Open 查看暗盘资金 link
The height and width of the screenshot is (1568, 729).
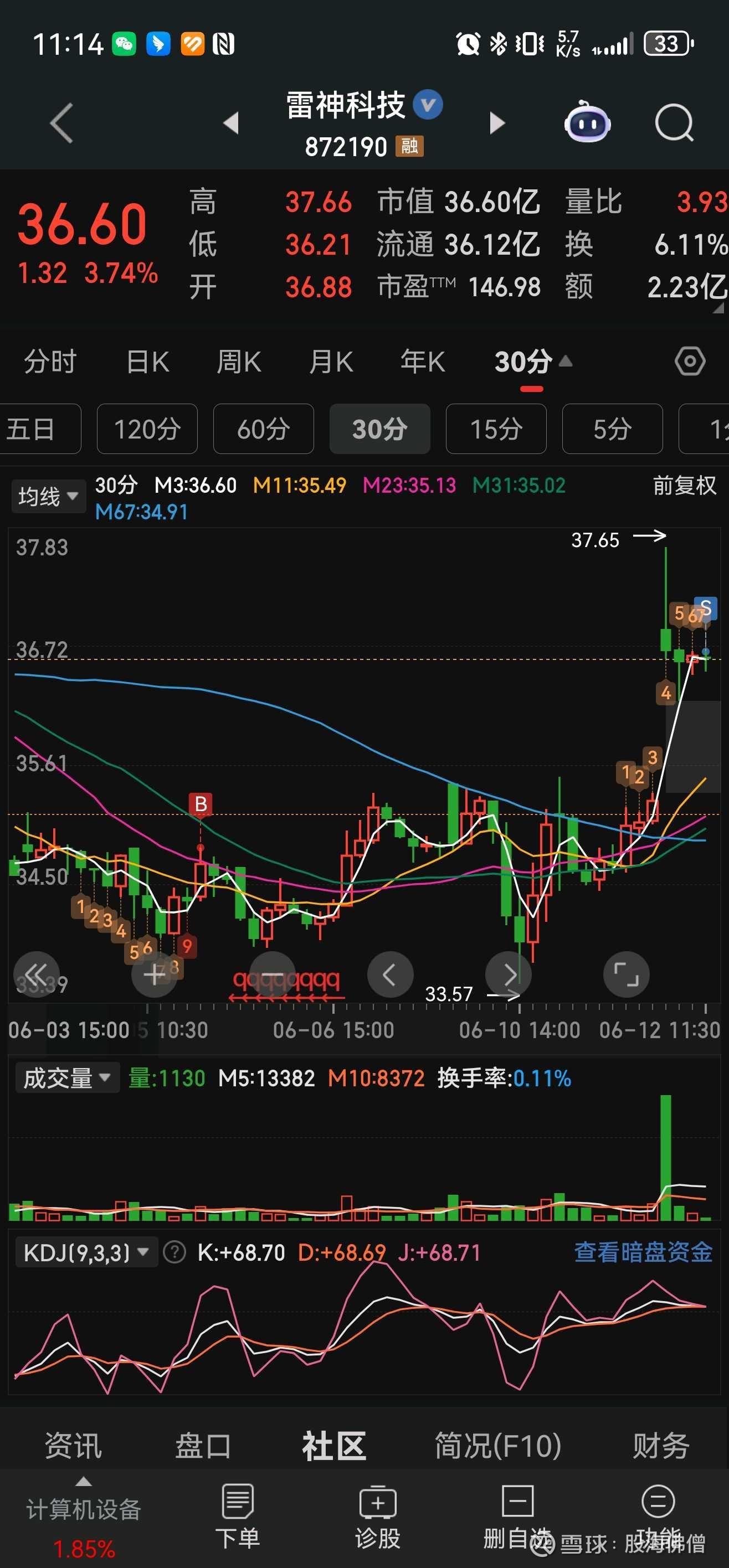point(643,1252)
